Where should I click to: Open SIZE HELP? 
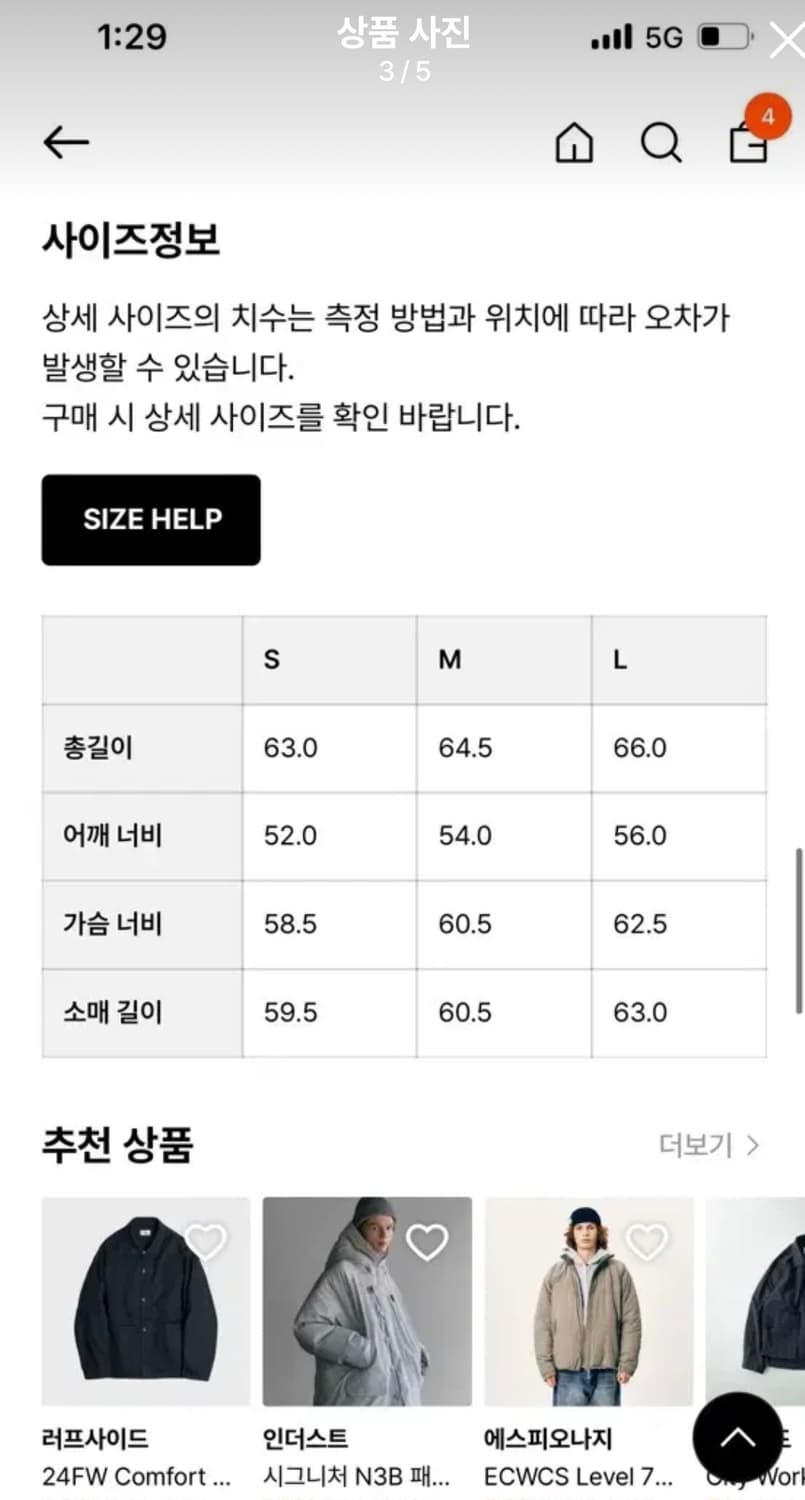(150, 520)
